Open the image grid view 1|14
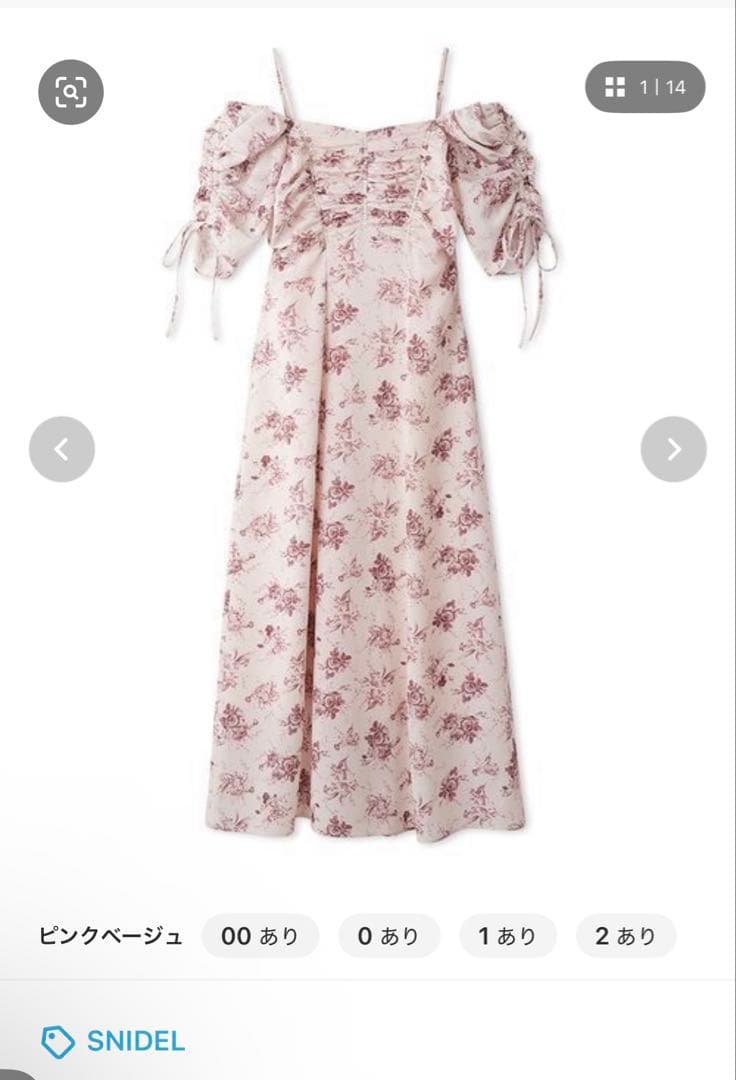Screen dimensions: 736x1080 coord(645,87)
